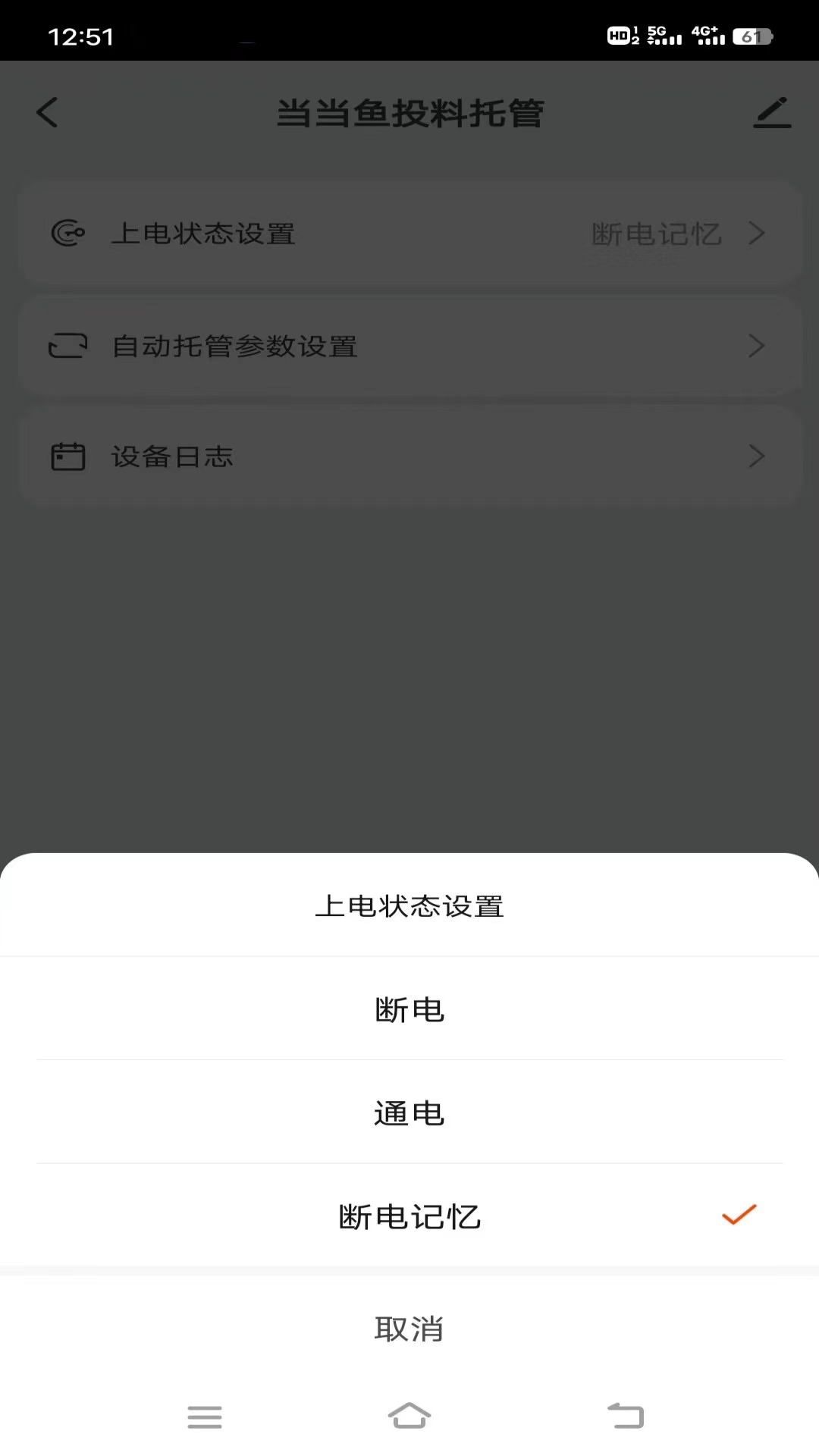Tap the navigation bar back button

click(625, 1417)
